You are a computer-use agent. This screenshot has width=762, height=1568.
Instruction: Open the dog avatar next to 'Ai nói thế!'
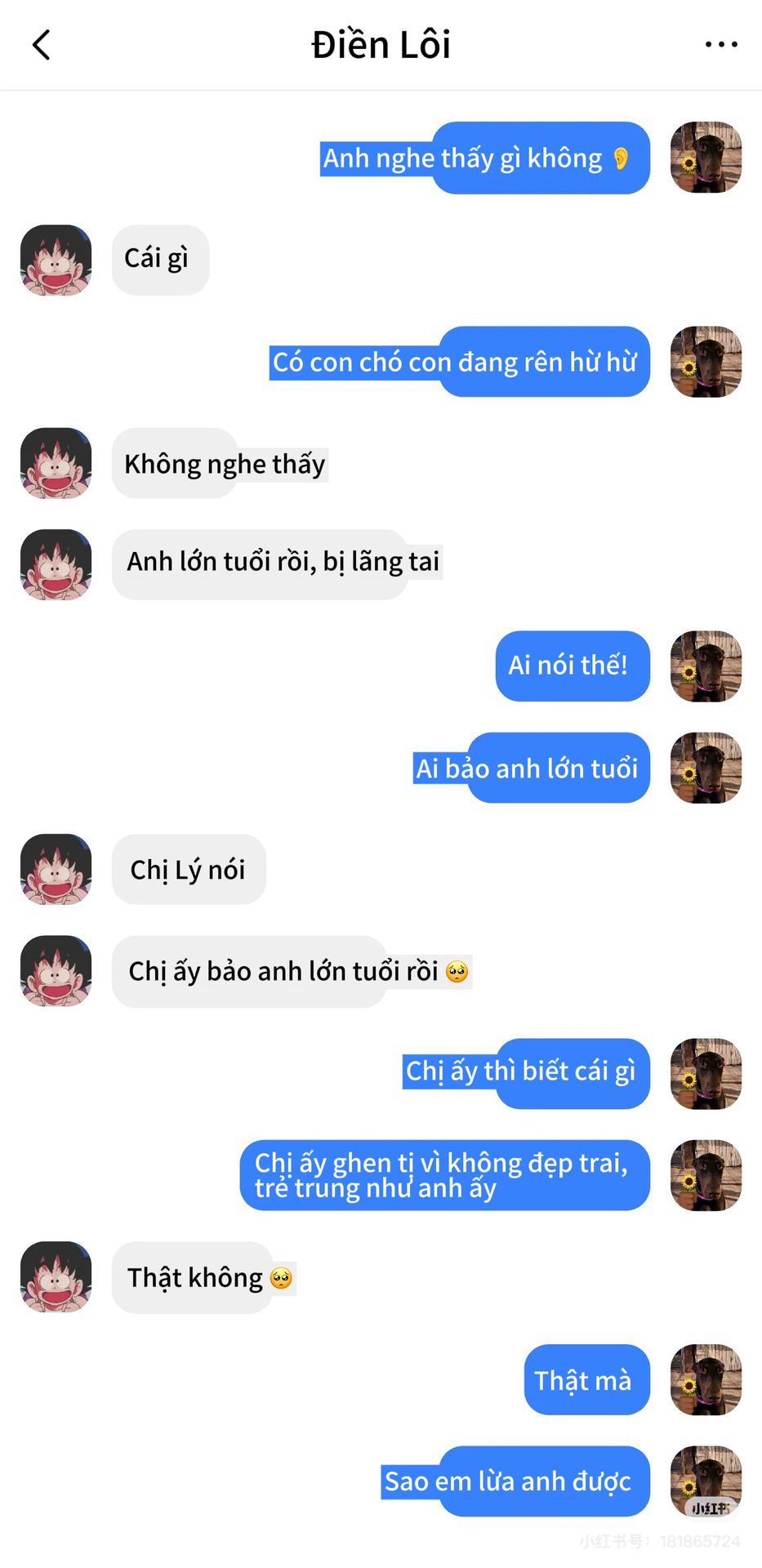pos(706,666)
